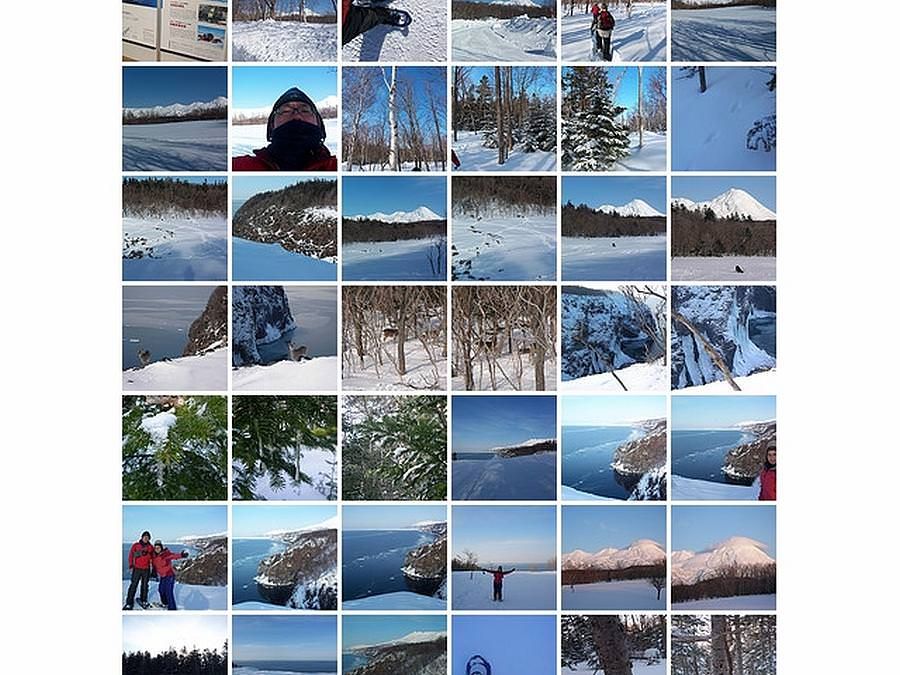Open the photo of person with arms outstretched
This screenshot has width=900, height=675.
coord(503,557)
